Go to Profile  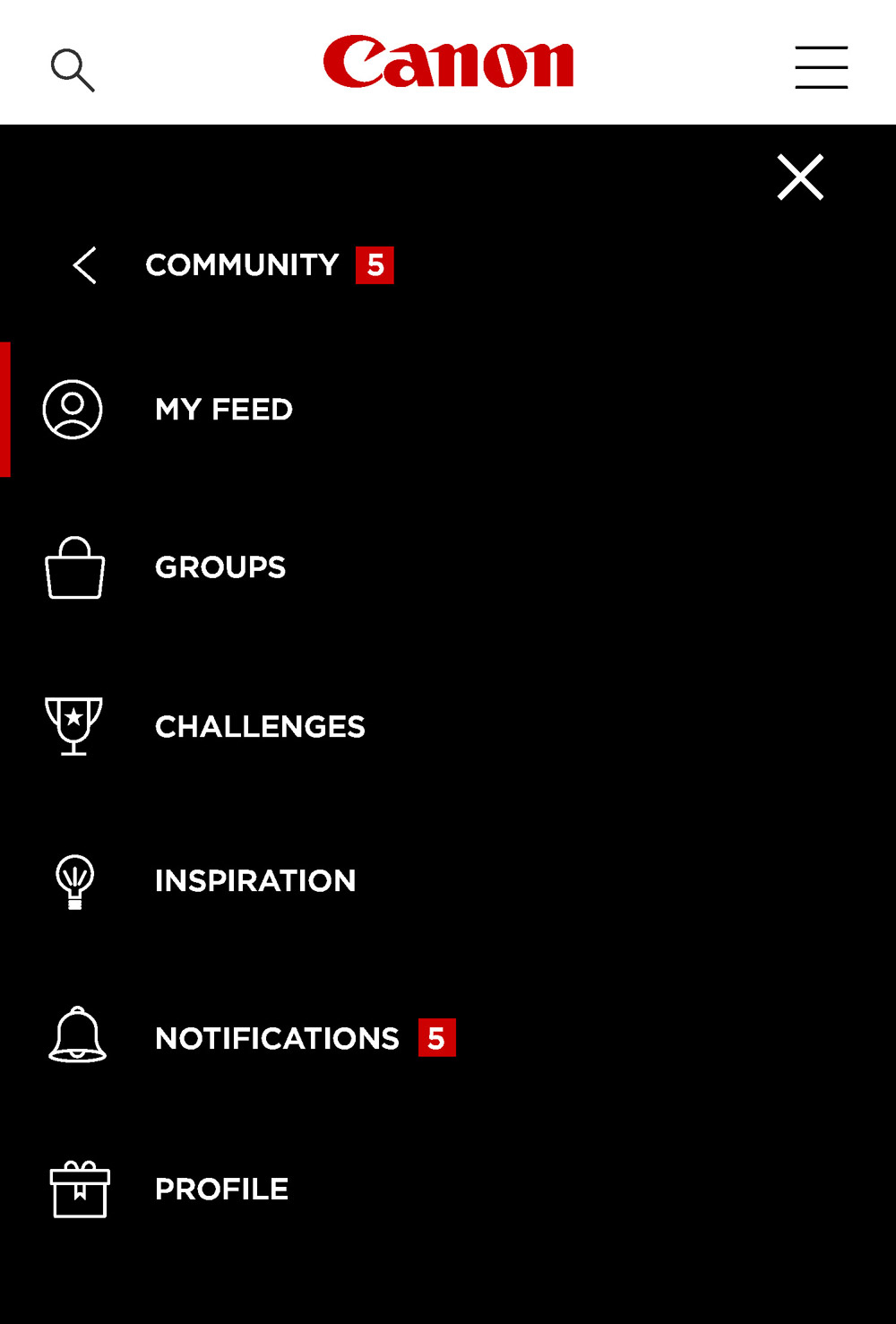[x=221, y=1189]
